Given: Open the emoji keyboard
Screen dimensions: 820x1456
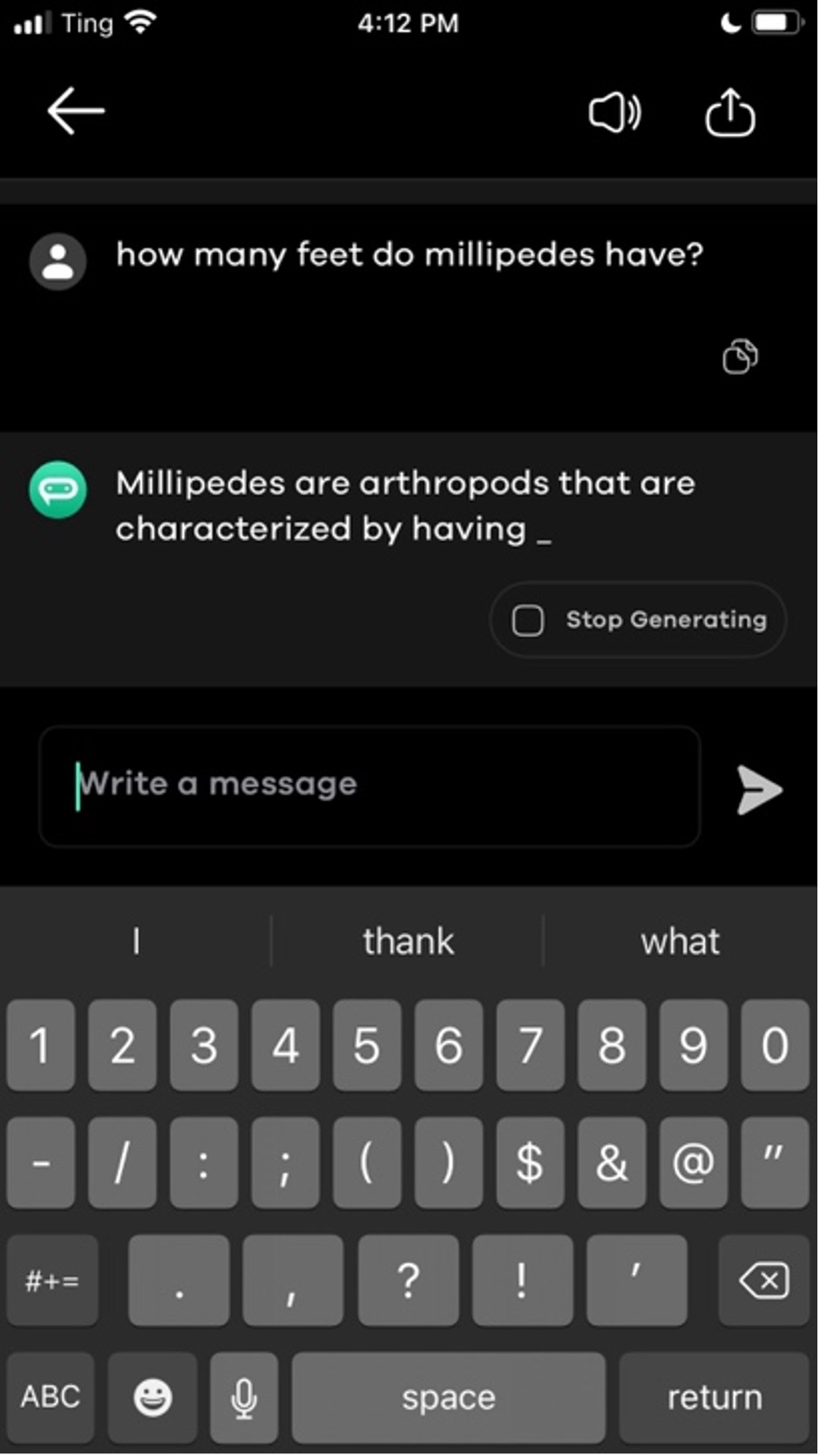Looking at the screenshot, I should pyautogui.click(x=152, y=1397).
